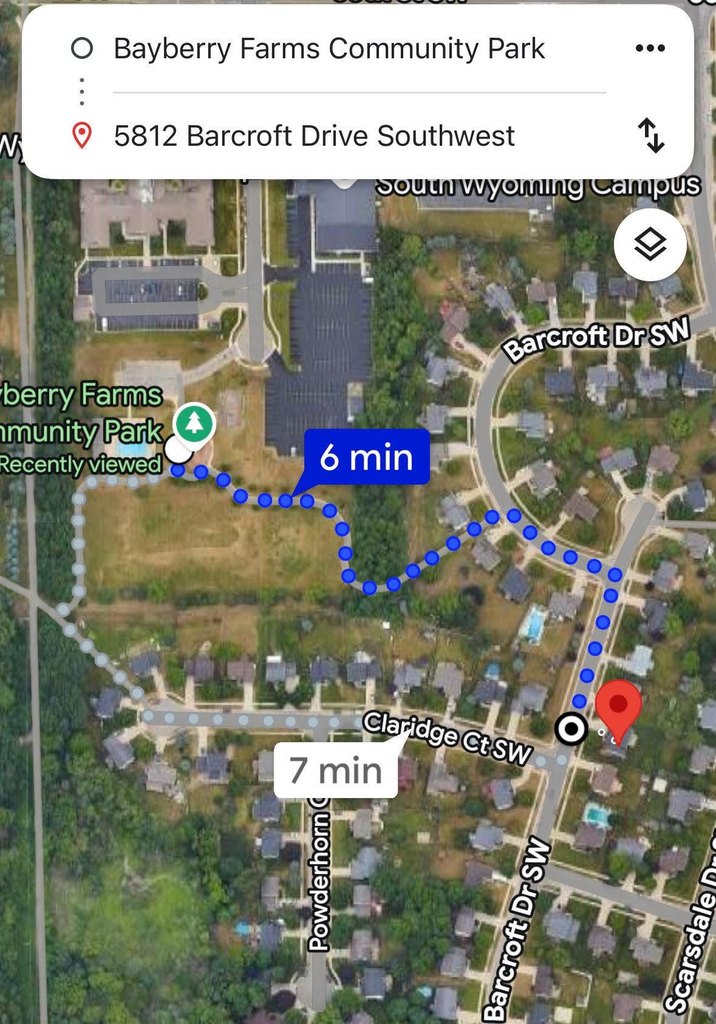The height and width of the screenshot is (1024, 716).
Task: Open the three-dot overflow menu
Action: click(x=650, y=48)
